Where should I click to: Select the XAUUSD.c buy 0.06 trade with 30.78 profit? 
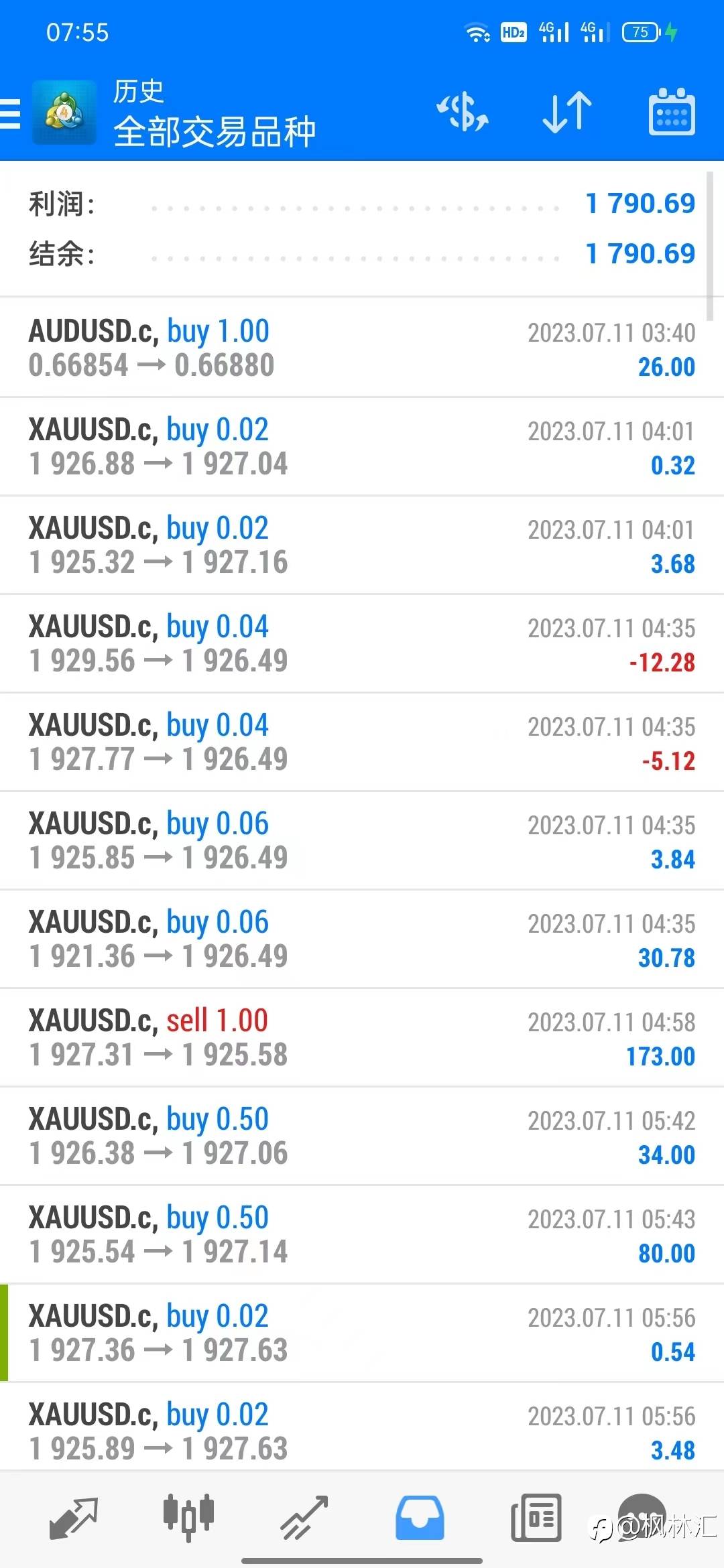(362, 938)
